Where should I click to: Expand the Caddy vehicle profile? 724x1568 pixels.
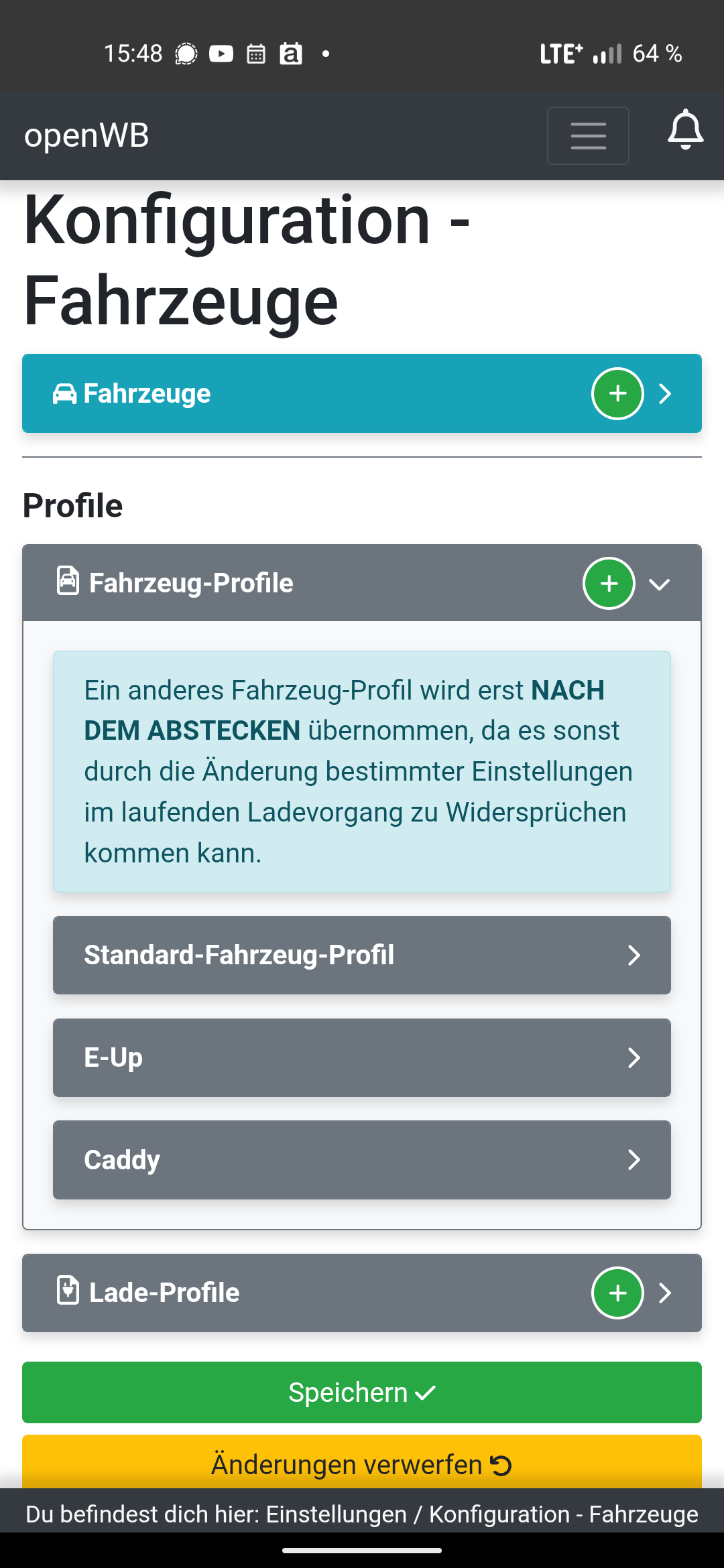pos(362,1160)
